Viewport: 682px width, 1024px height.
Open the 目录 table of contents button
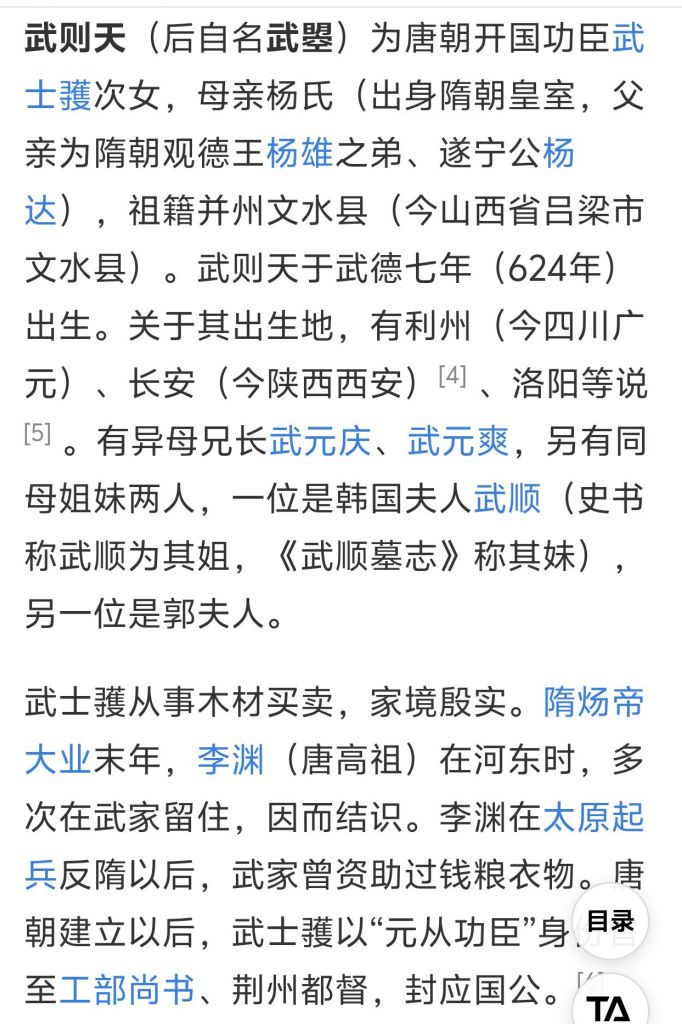pos(610,920)
